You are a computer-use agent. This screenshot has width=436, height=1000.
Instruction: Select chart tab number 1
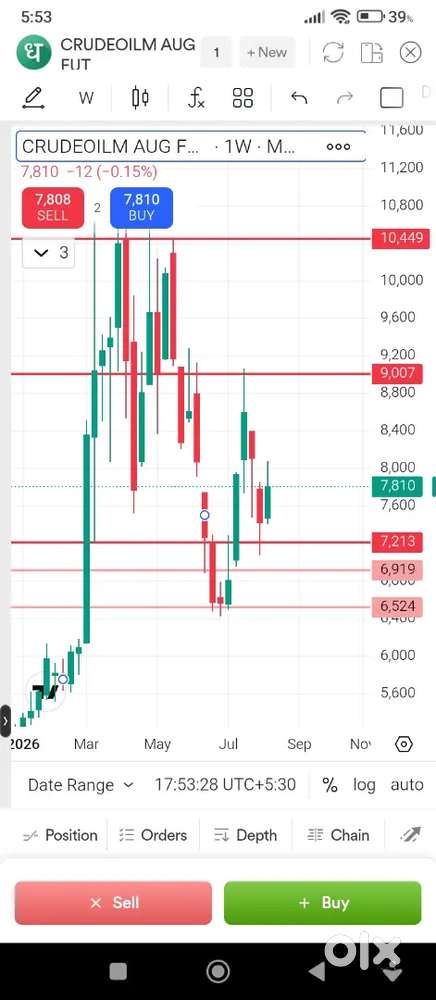[216, 52]
